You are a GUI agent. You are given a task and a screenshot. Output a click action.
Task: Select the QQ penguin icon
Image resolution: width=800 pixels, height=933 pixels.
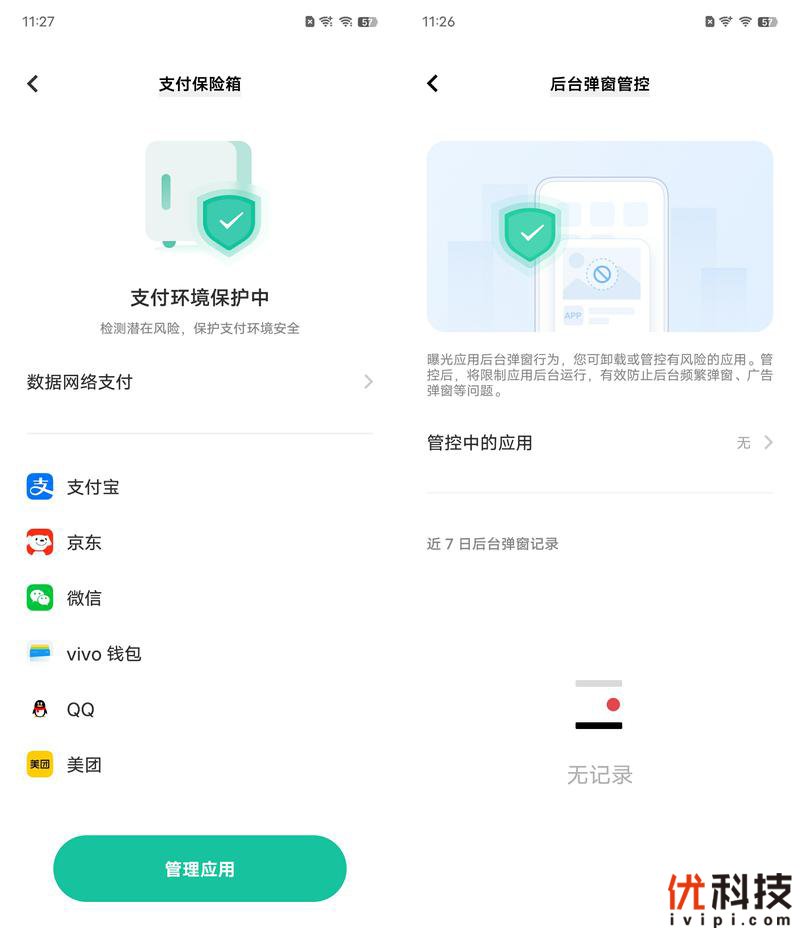click(x=38, y=709)
